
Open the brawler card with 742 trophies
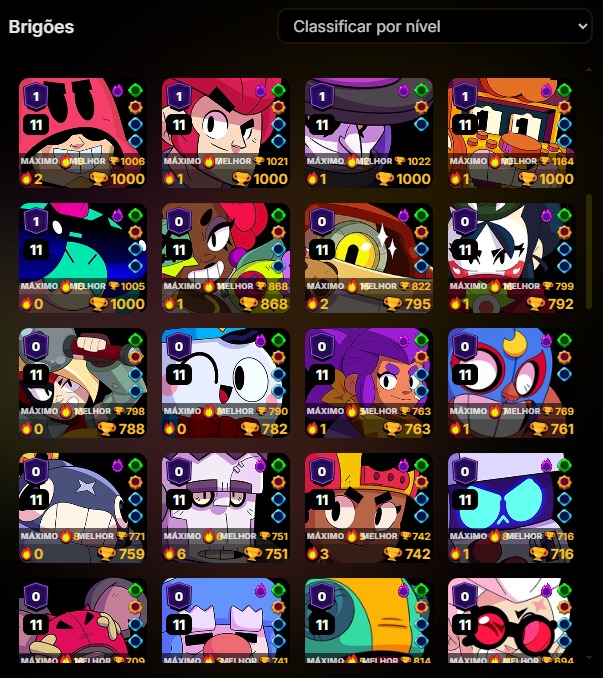pos(368,508)
